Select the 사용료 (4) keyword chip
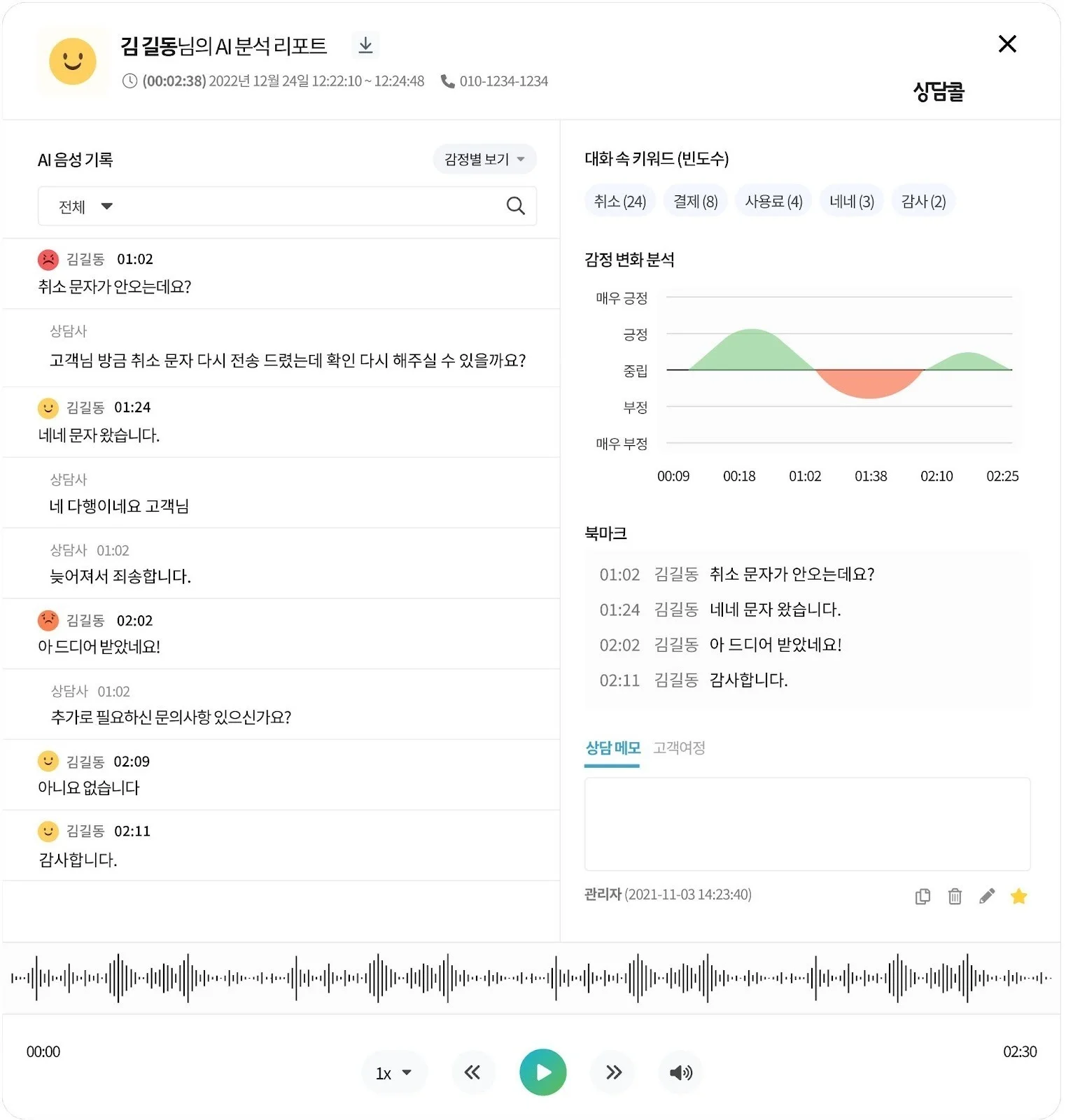This screenshot has width=1066, height=1120. pos(773,202)
